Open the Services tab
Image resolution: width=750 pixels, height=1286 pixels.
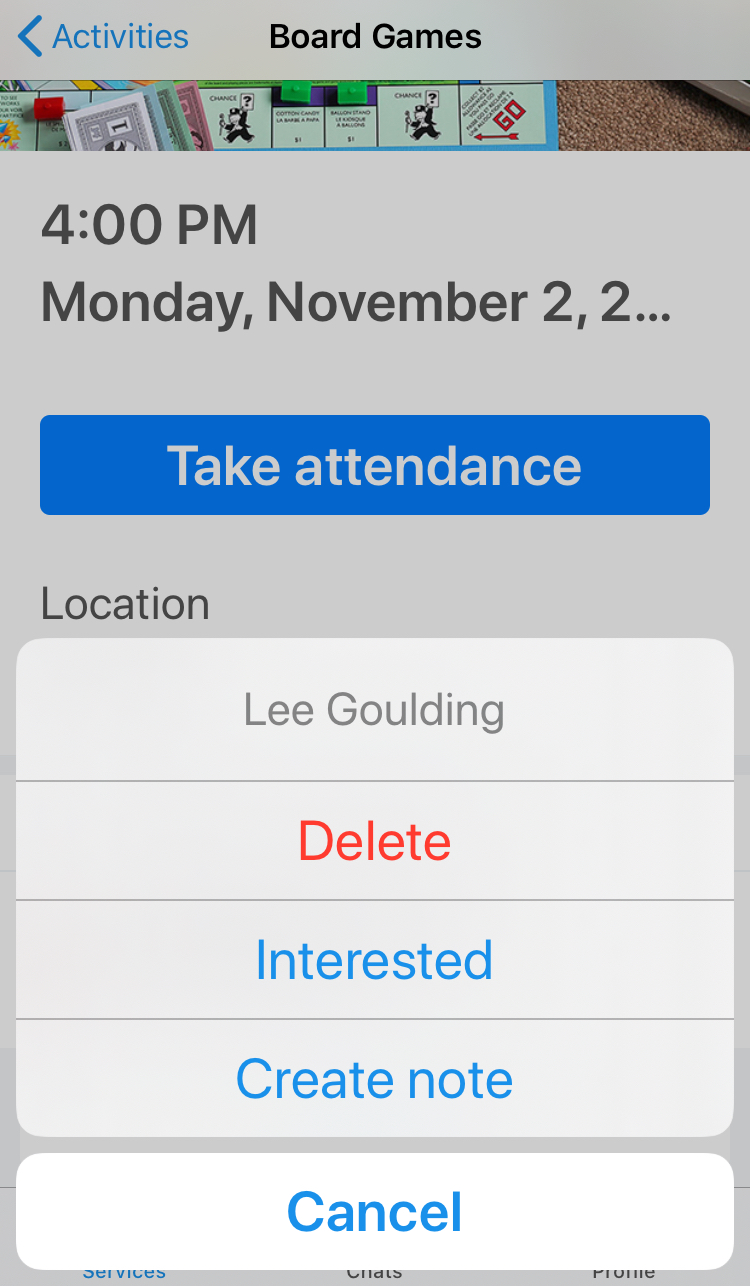tap(124, 1272)
